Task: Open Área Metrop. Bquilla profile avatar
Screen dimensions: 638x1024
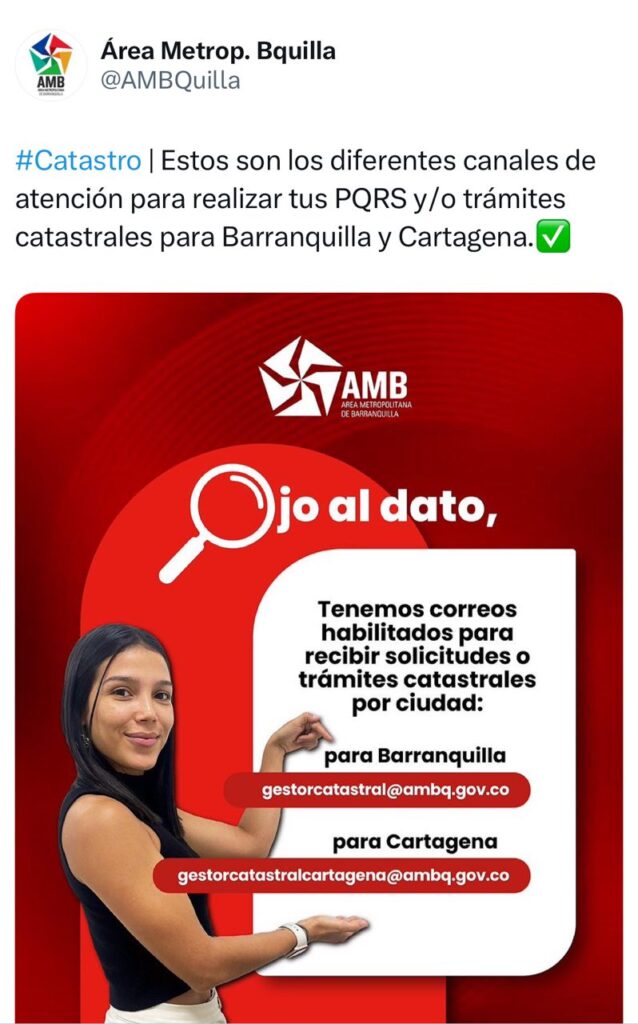Action: point(50,65)
